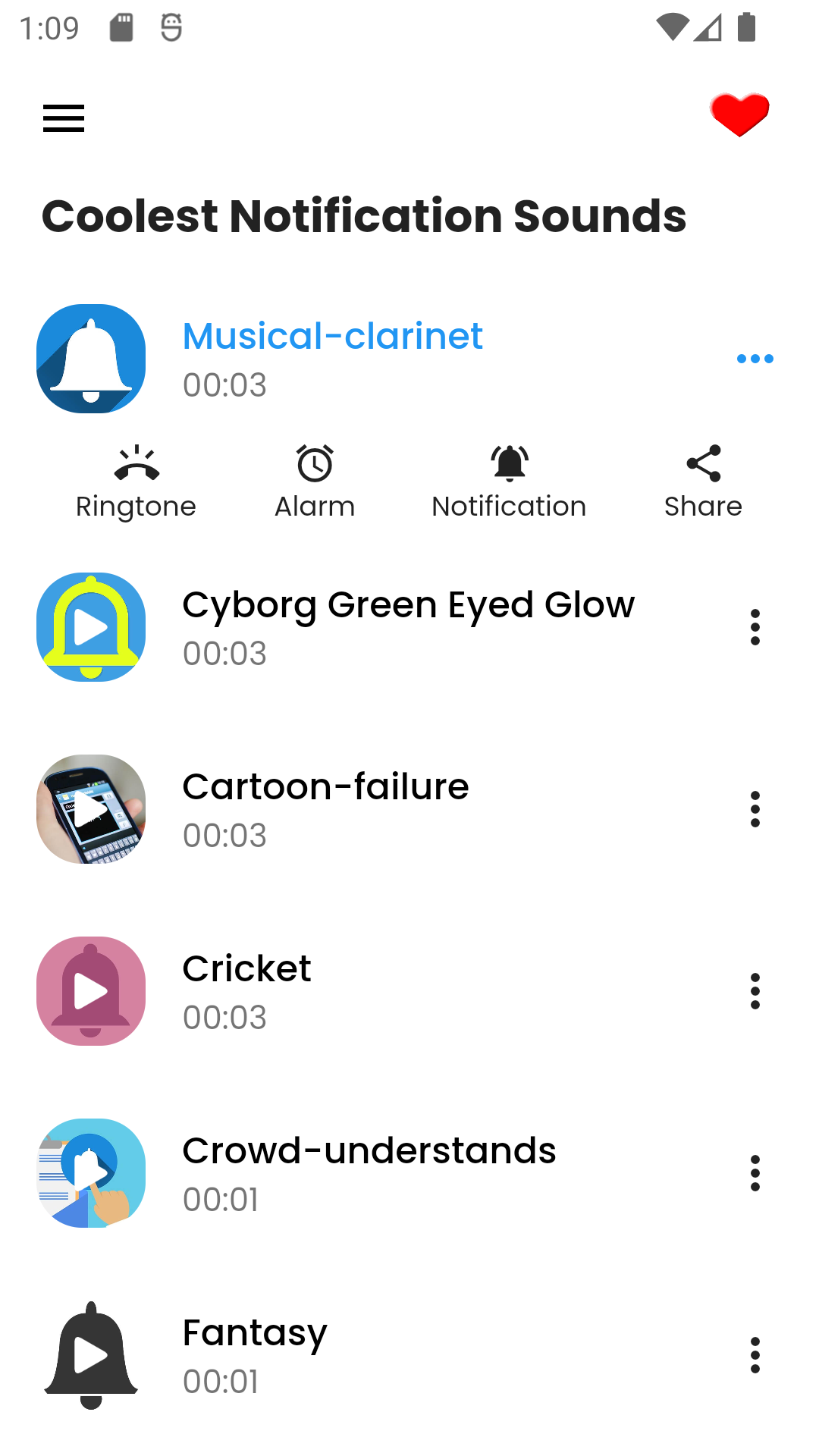
Task: Play the Cricket sound
Action: click(91, 991)
